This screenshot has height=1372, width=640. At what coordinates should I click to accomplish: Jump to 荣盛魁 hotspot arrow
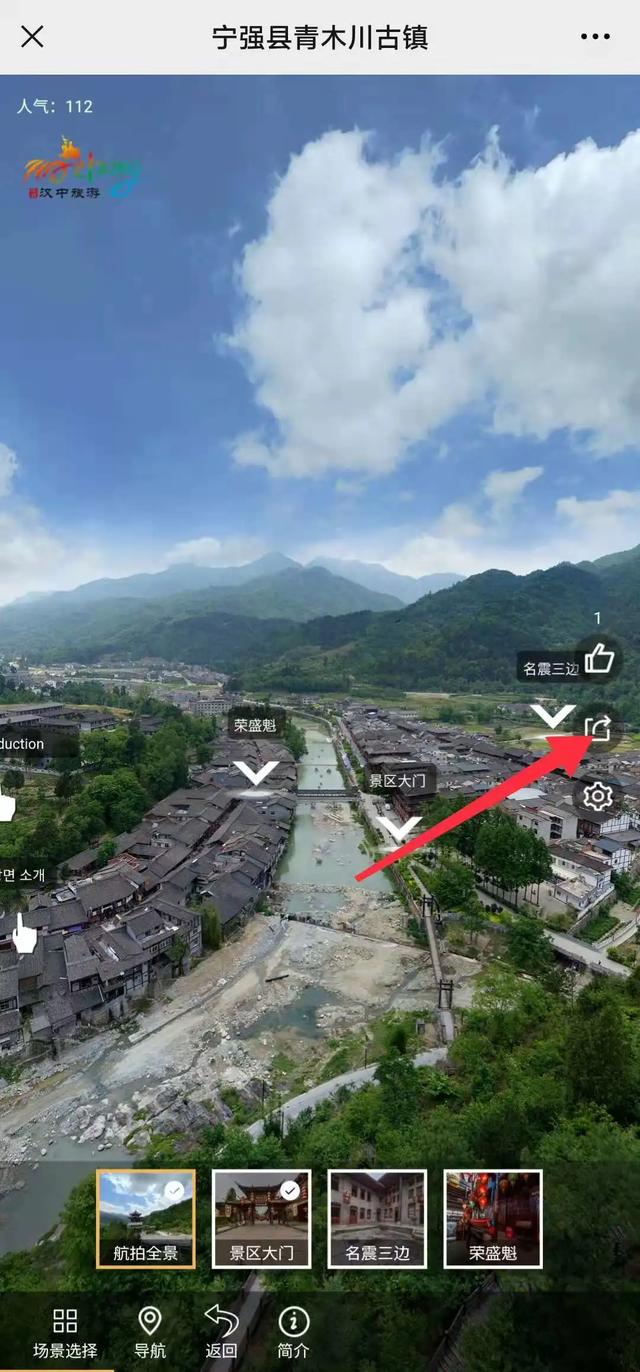256,773
